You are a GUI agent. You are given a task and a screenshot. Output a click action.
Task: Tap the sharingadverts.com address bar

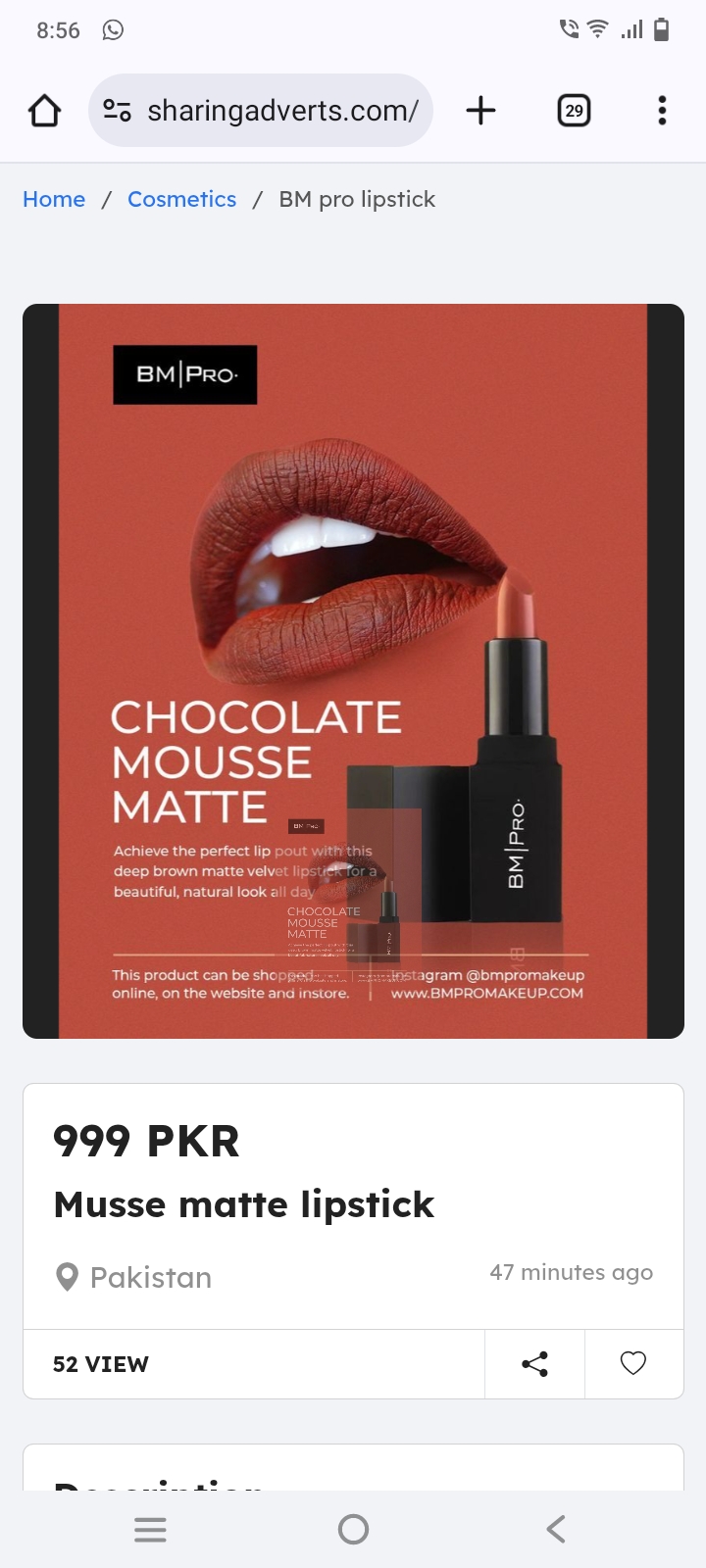pyautogui.click(x=282, y=111)
